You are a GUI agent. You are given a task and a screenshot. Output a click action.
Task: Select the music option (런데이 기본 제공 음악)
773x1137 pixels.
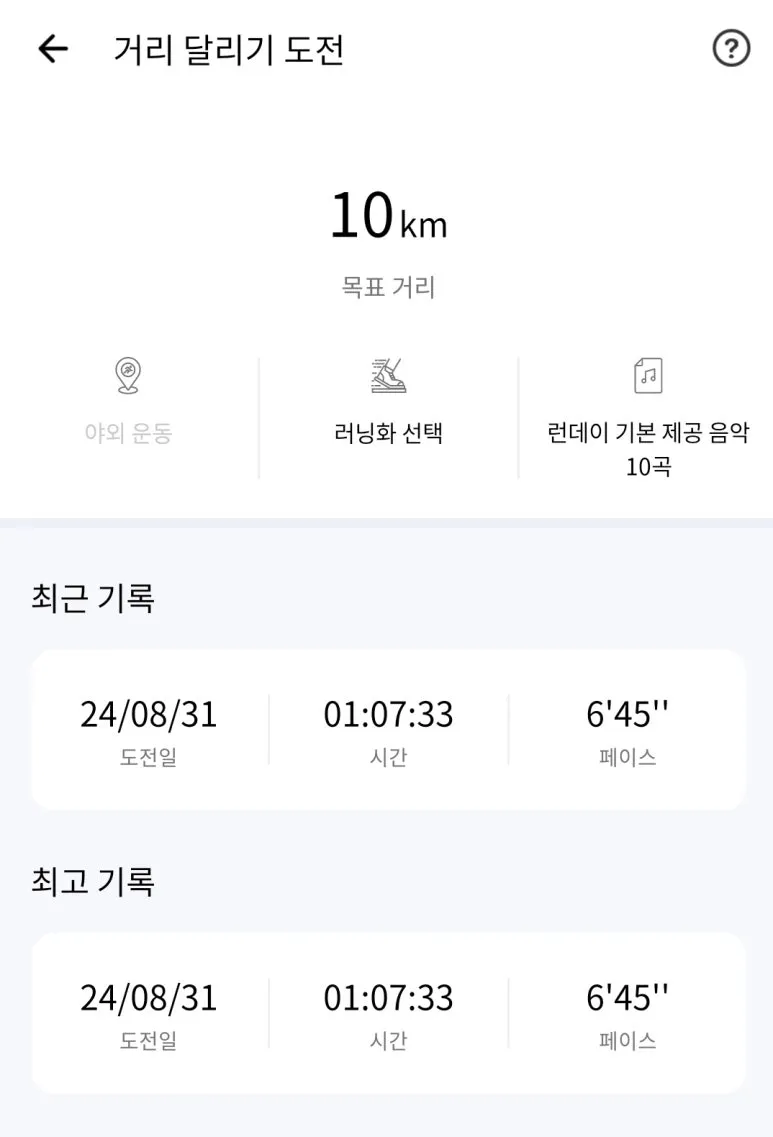(x=648, y=415)
